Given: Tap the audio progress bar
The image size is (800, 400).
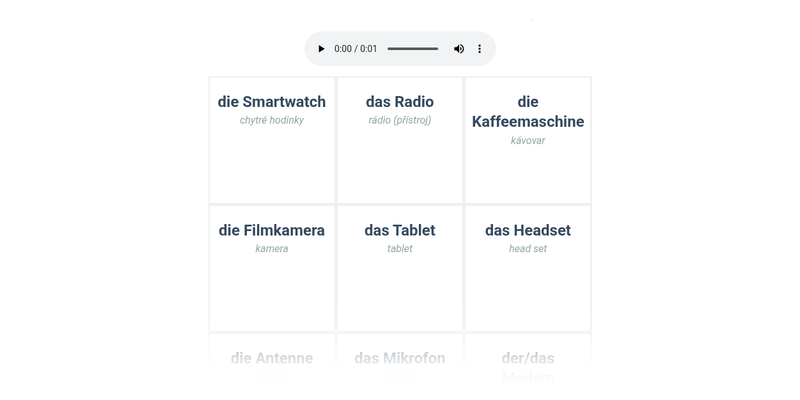Looking at the screenshot, I should coord(412,49).
